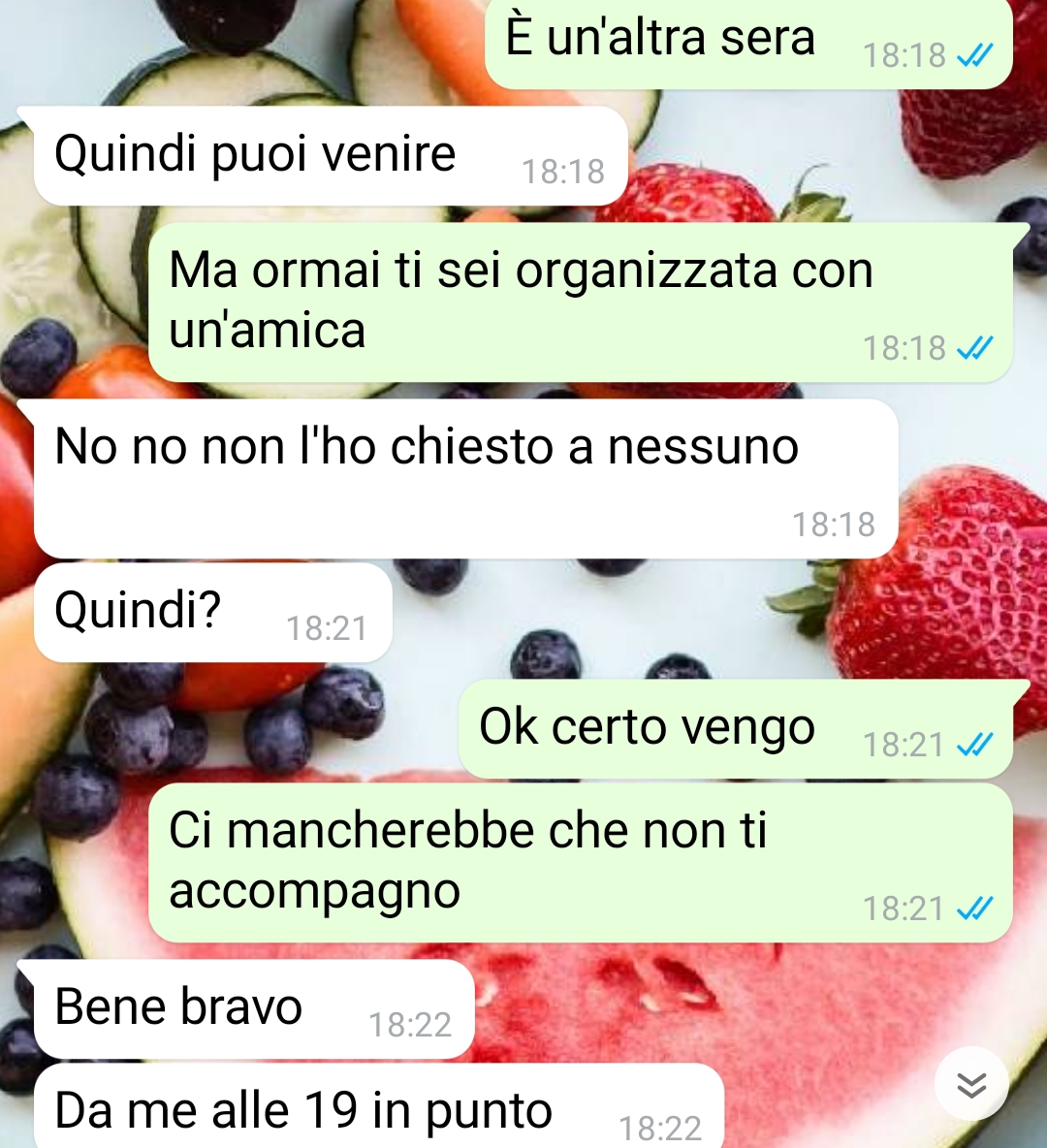Jump to the latest messages in the chat
The width and height of the screenshot is (1047, 1148).
[971, 1085]
